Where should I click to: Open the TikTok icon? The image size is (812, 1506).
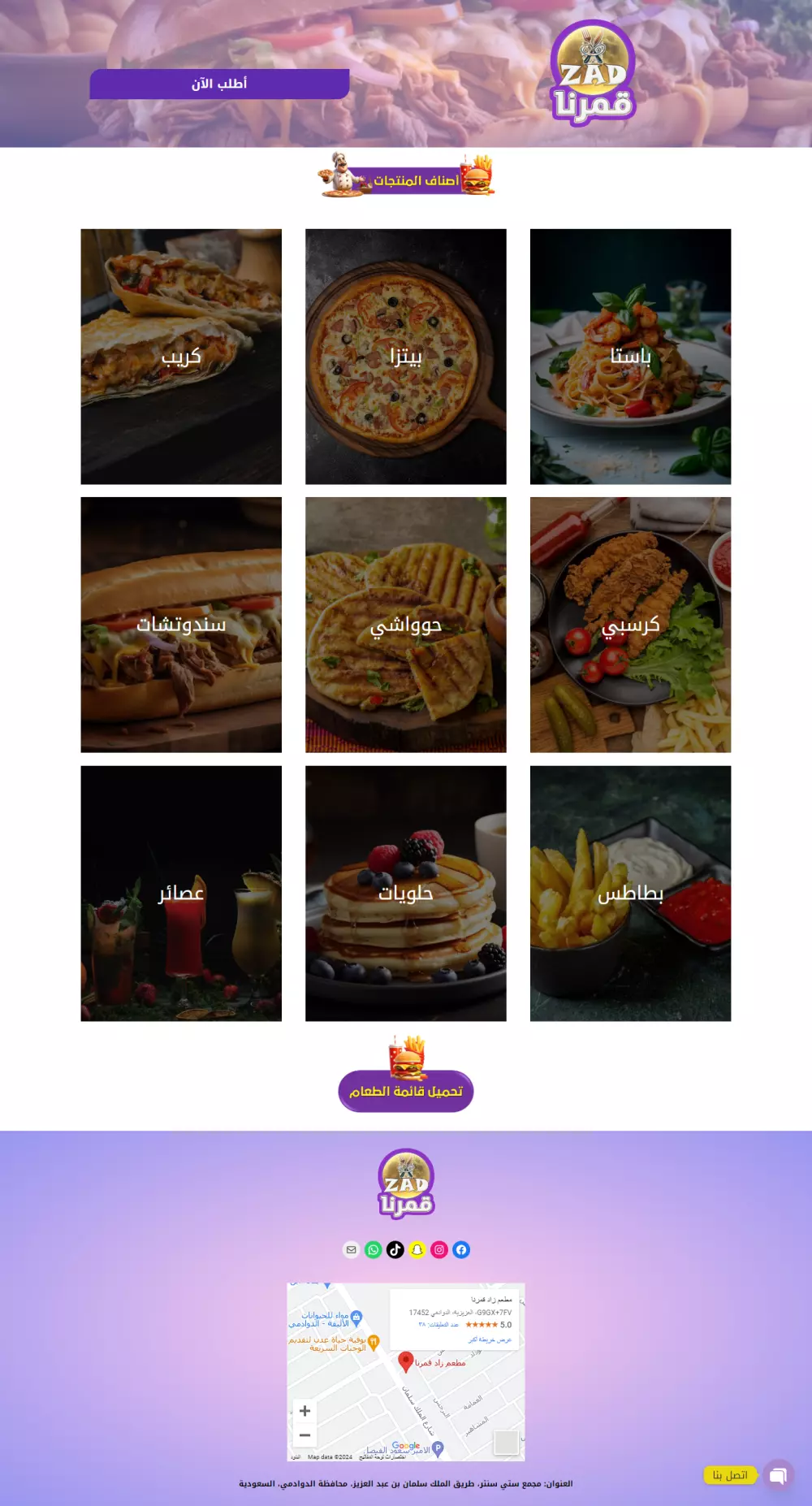tap(395, 1249)
